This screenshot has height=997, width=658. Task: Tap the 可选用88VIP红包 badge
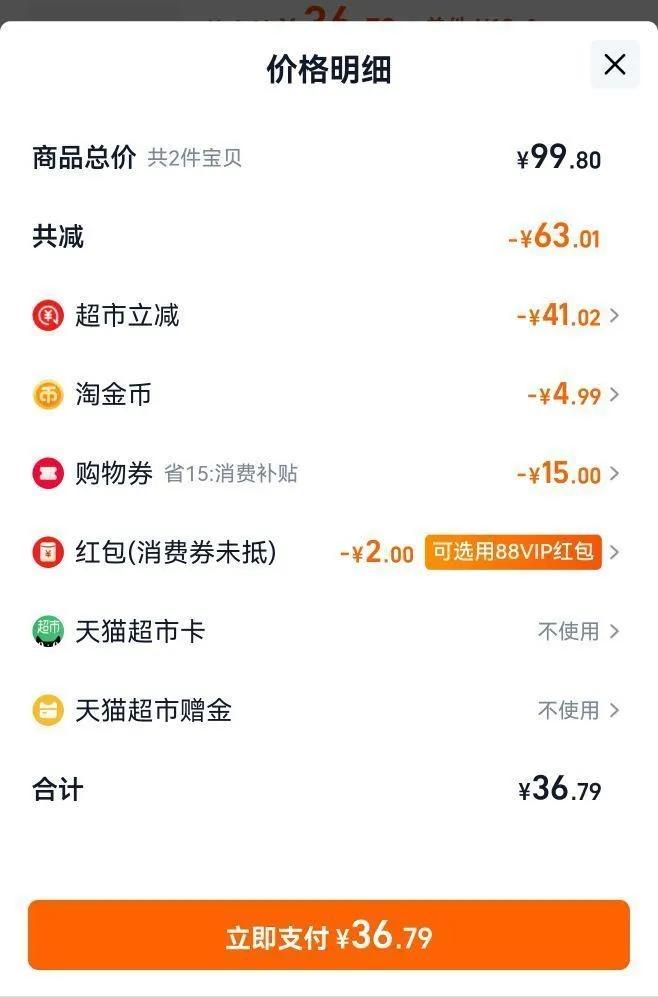point(513,552)
